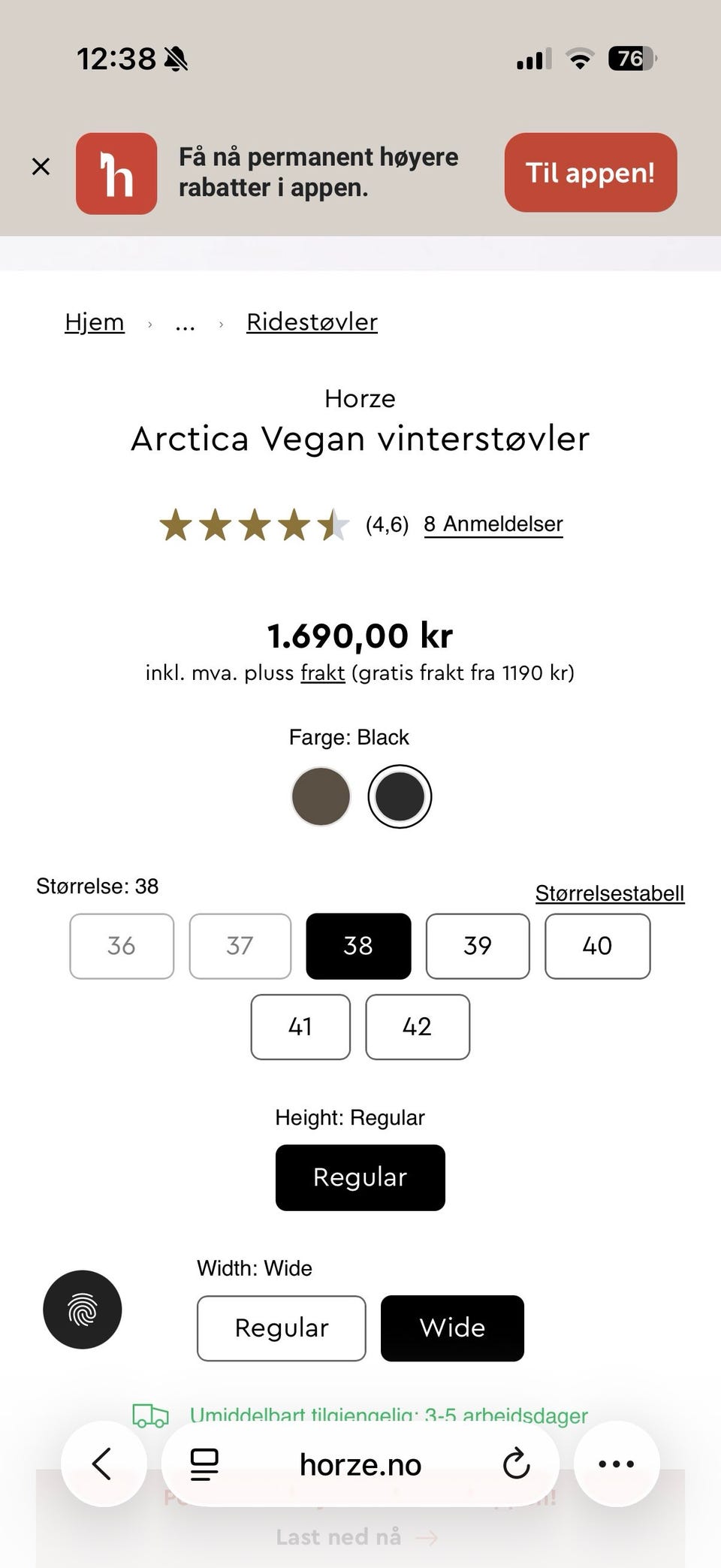Open the Til appen! button
Viewport: 721px width, 1568px height.
coord(590,173)
